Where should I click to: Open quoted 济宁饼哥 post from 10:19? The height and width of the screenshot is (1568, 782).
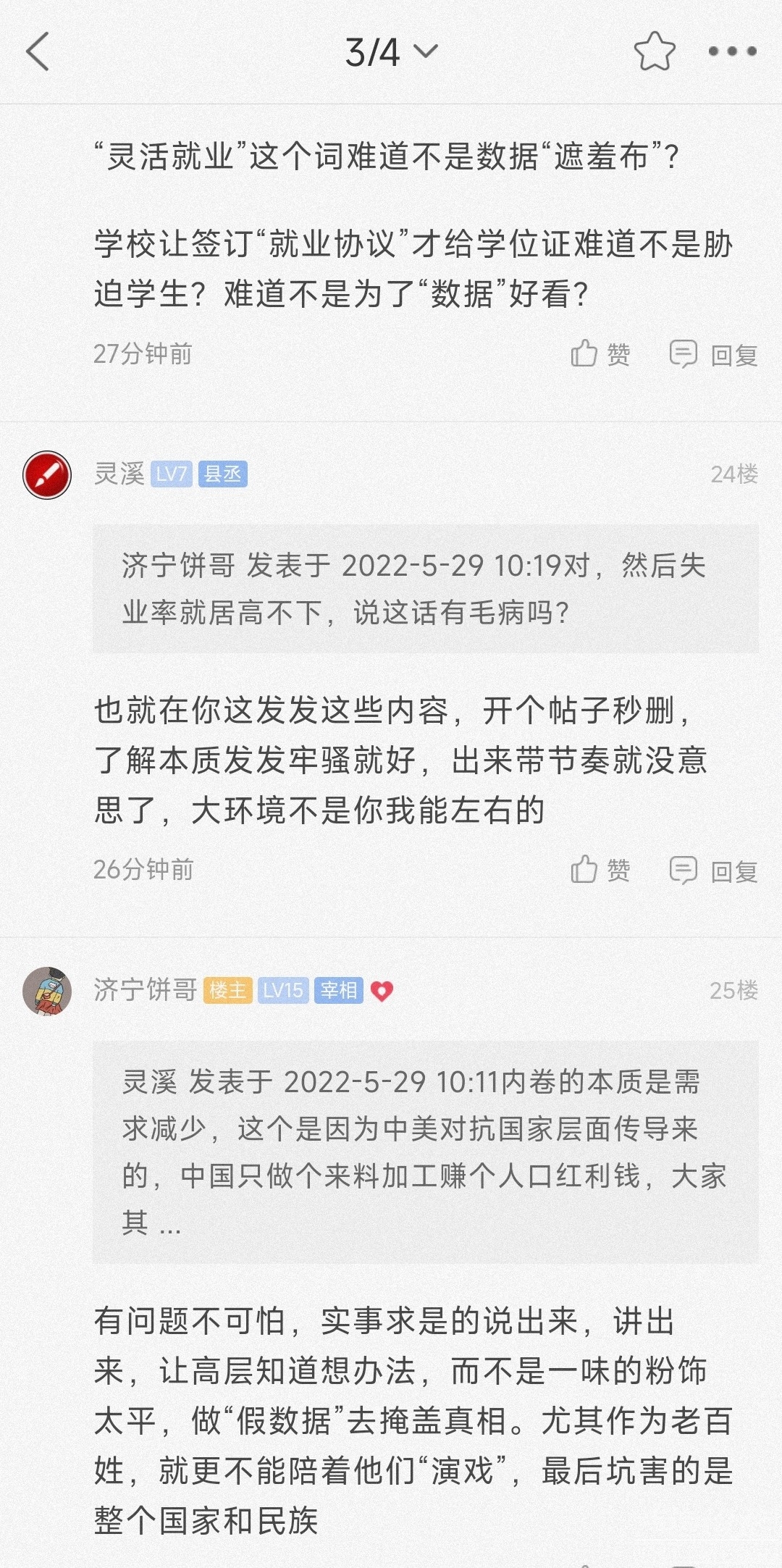tap(425, 589)
